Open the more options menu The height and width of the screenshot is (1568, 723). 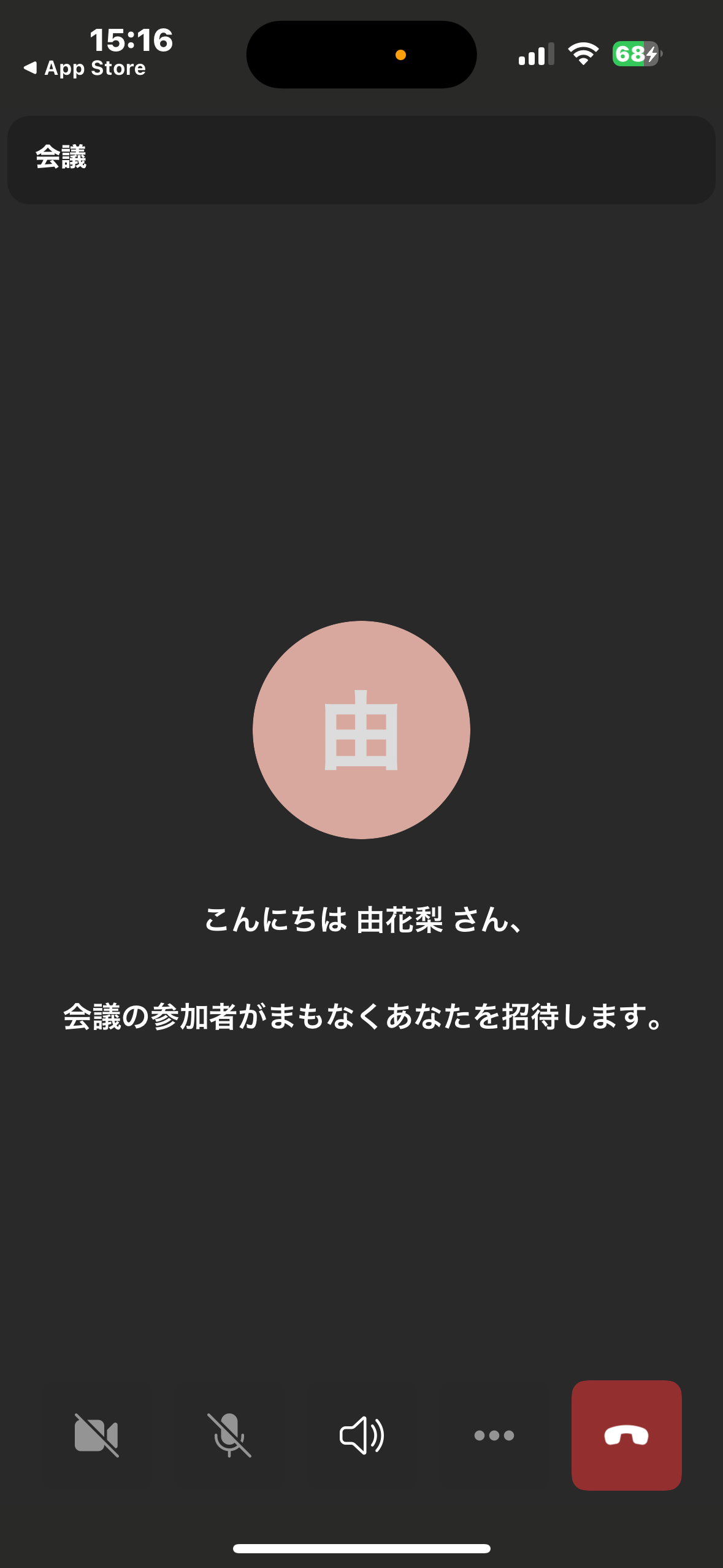[494, 1435]
